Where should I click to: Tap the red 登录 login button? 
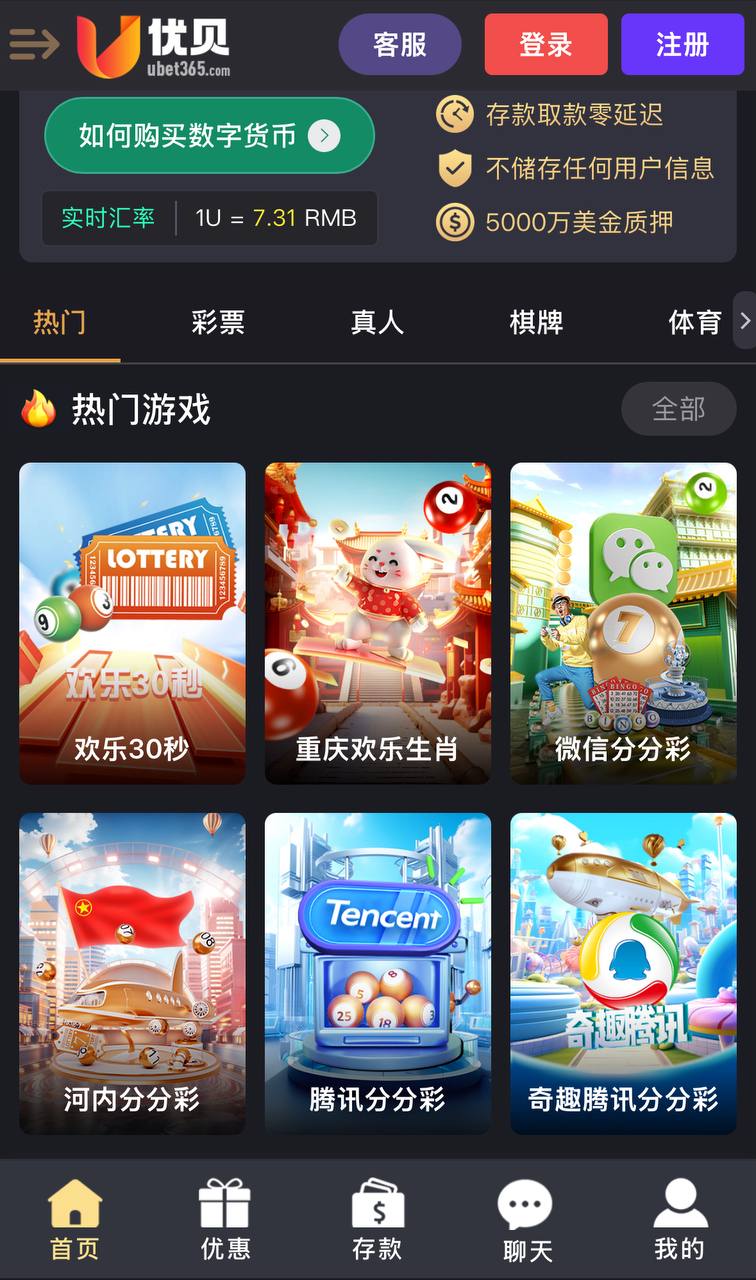546,44
